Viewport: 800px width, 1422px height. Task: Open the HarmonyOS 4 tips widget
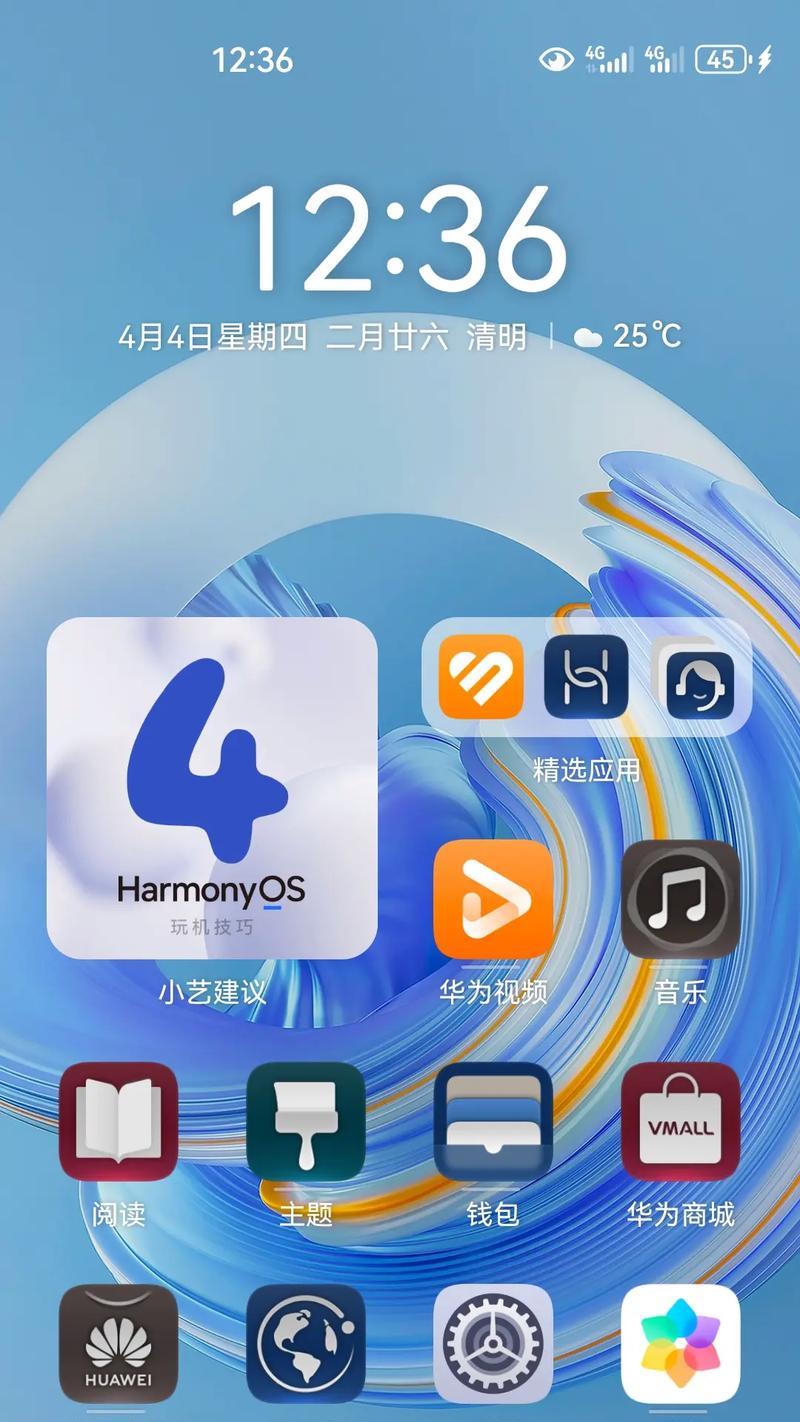tap(212, 788)
